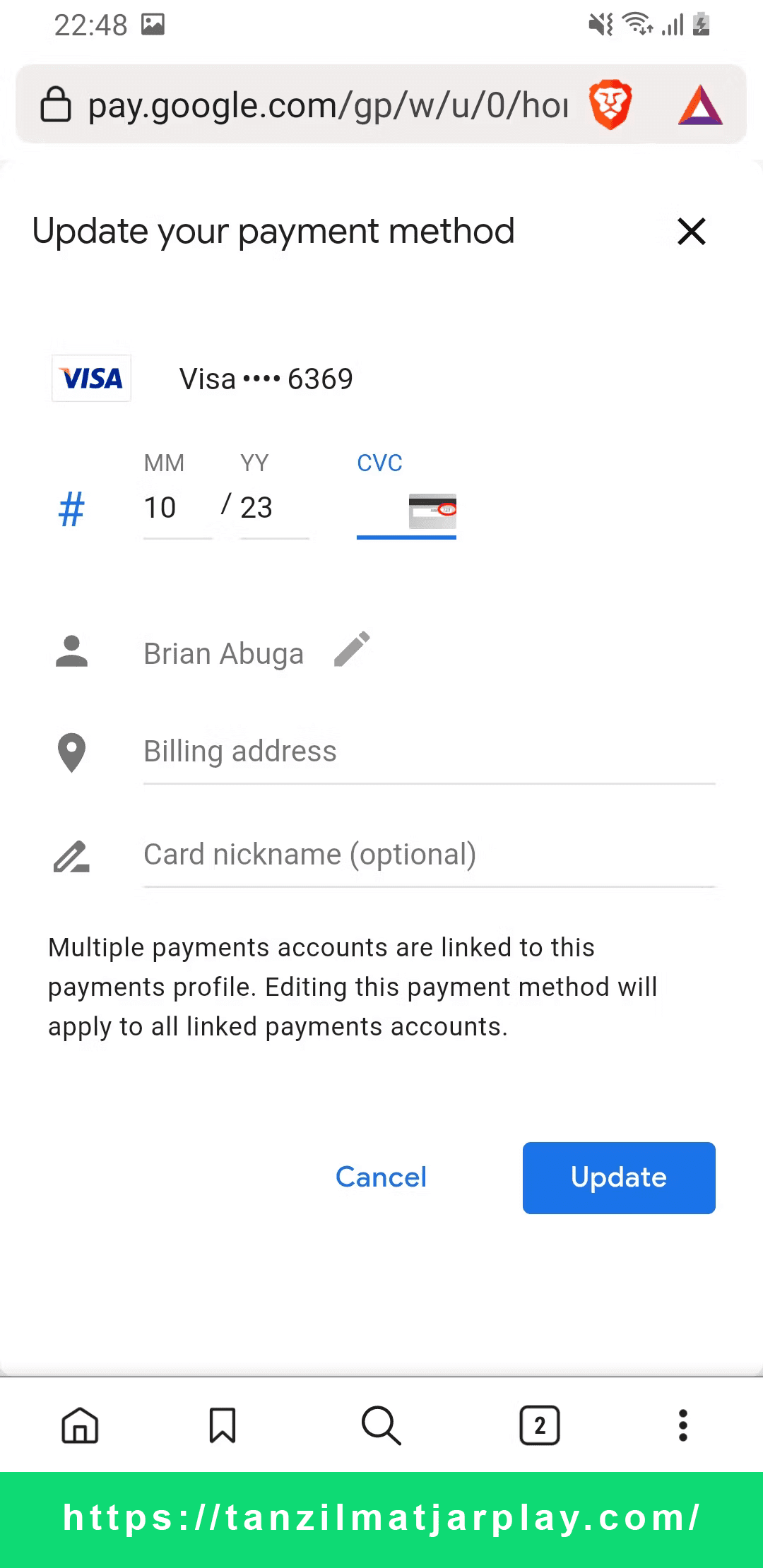The image size is (763, 1568).
Task: Open Brave Rewards triangle icon
Action: click(699, 105)
